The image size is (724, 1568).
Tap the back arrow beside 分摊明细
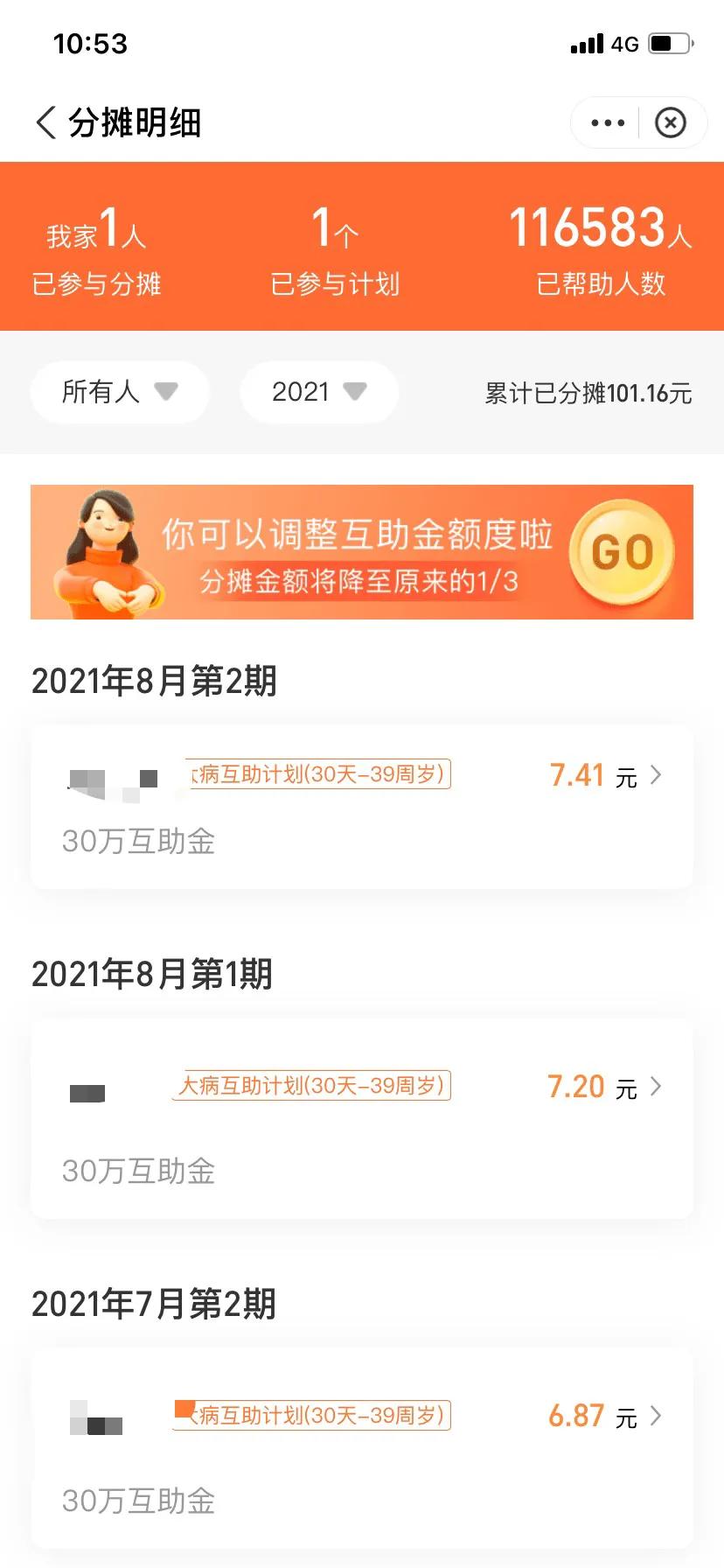click(x=45, y=122)
